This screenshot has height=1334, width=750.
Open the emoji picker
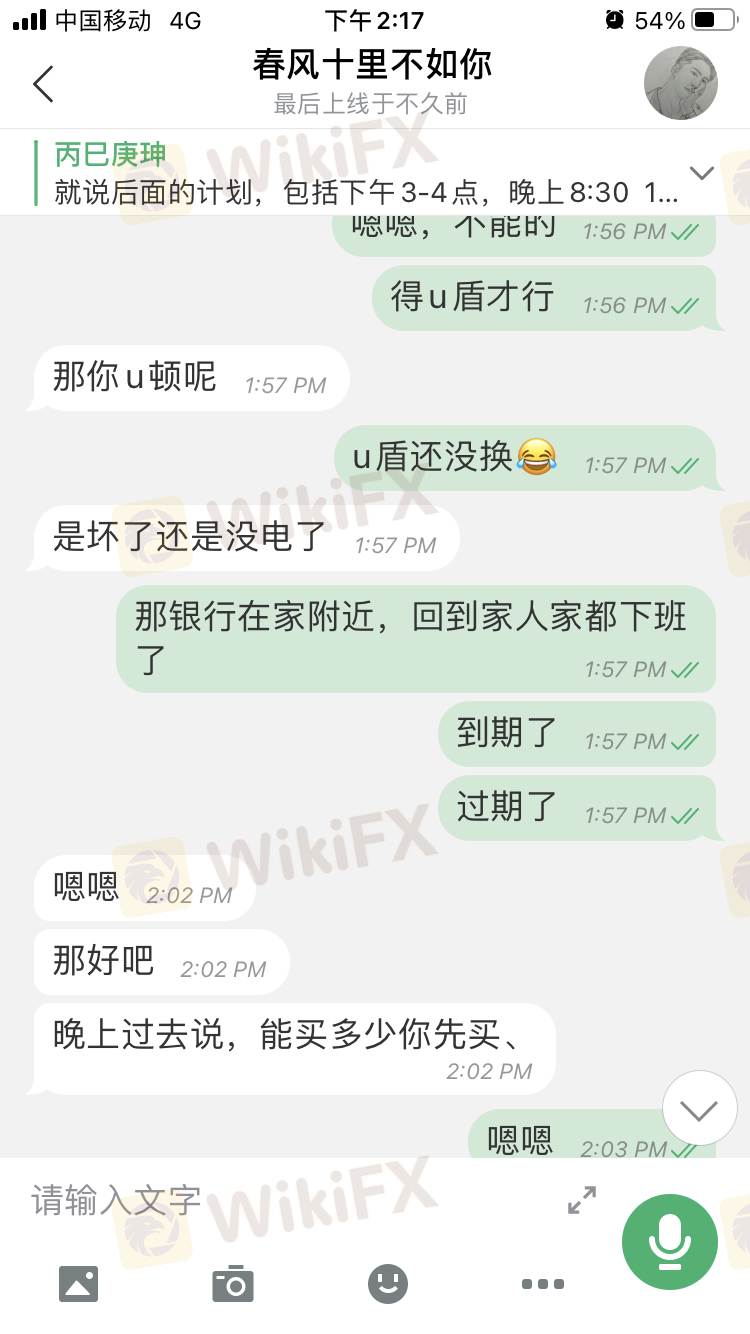(x=388, y=1283)
